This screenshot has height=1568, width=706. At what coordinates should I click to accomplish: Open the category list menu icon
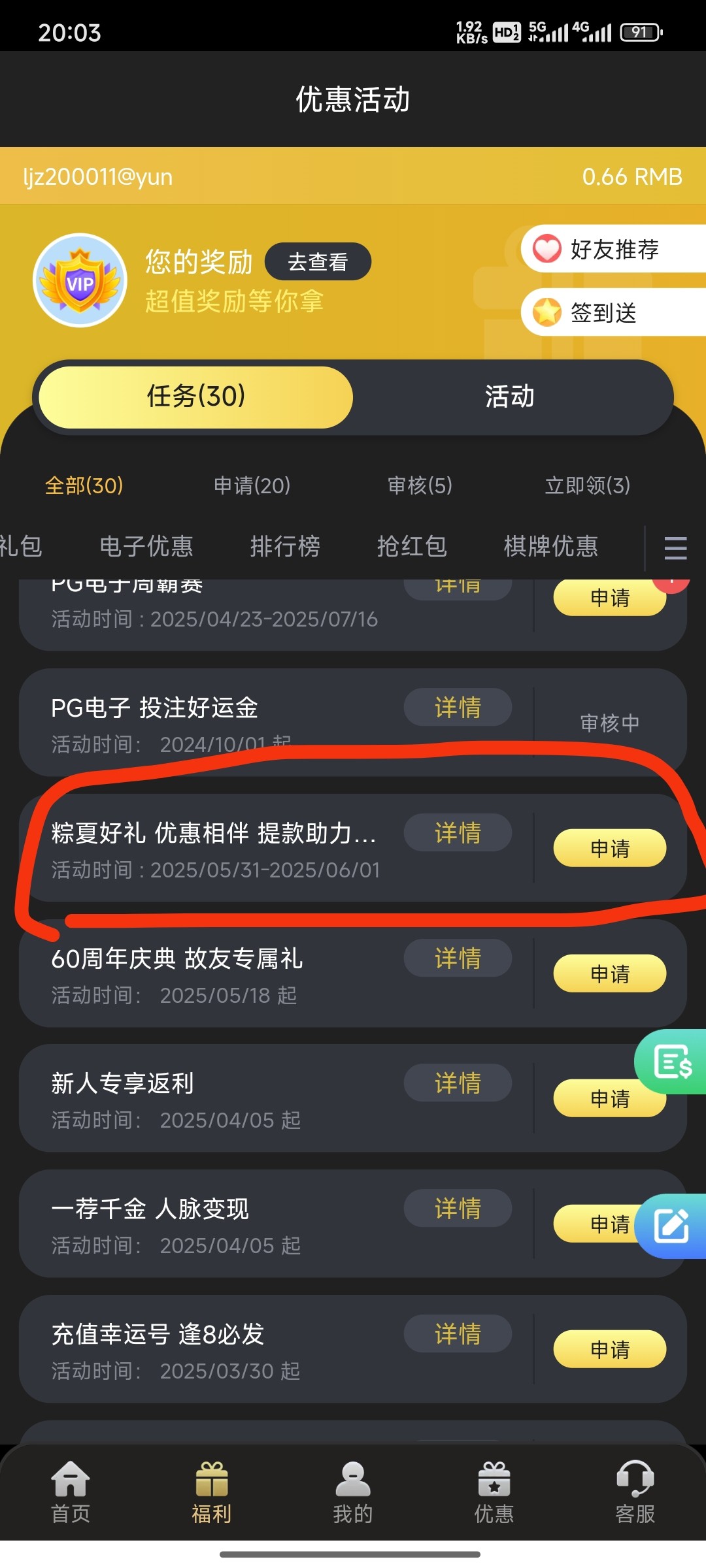675,547
